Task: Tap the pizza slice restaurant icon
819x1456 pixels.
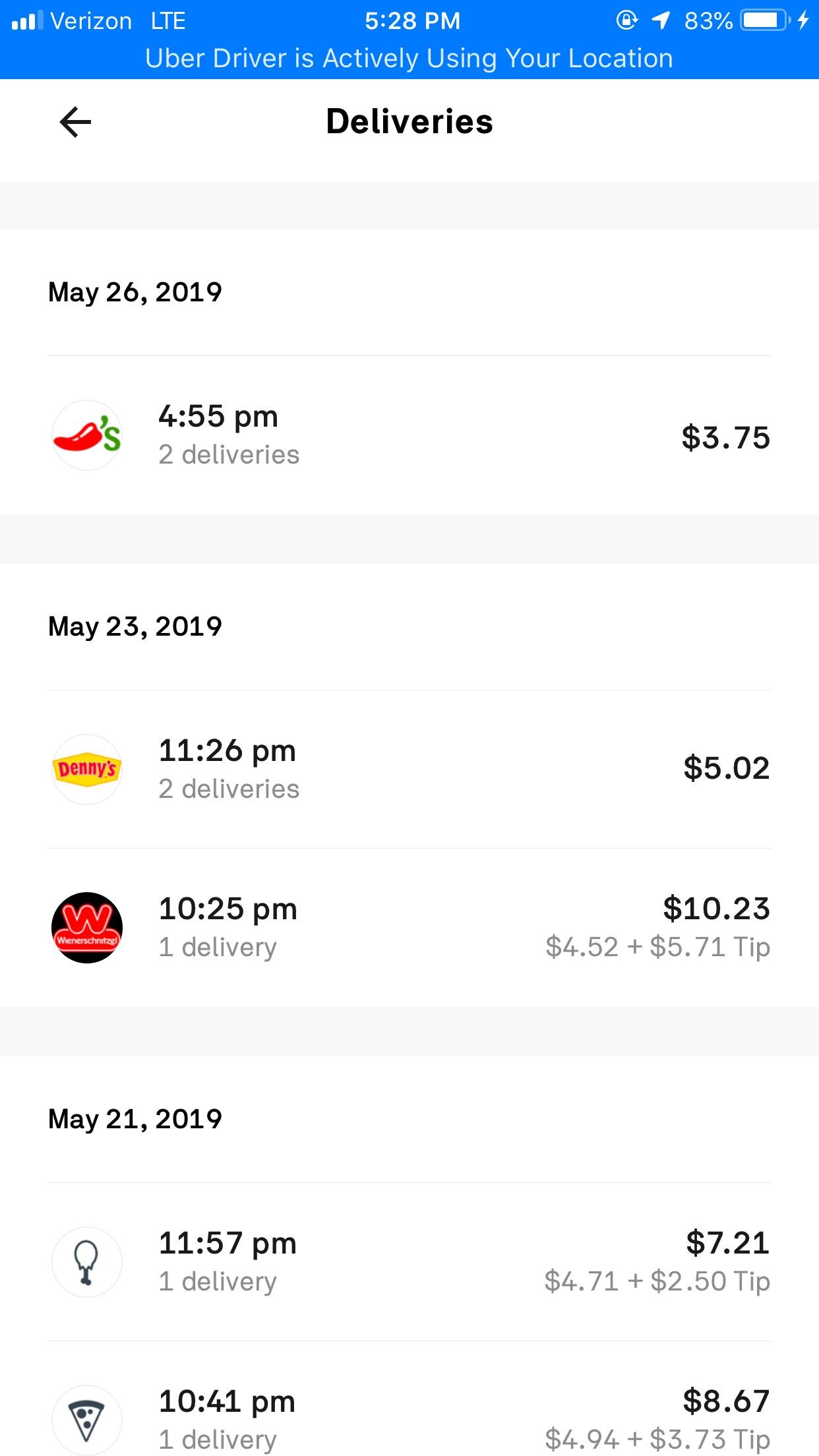Action: (86, 1418)
